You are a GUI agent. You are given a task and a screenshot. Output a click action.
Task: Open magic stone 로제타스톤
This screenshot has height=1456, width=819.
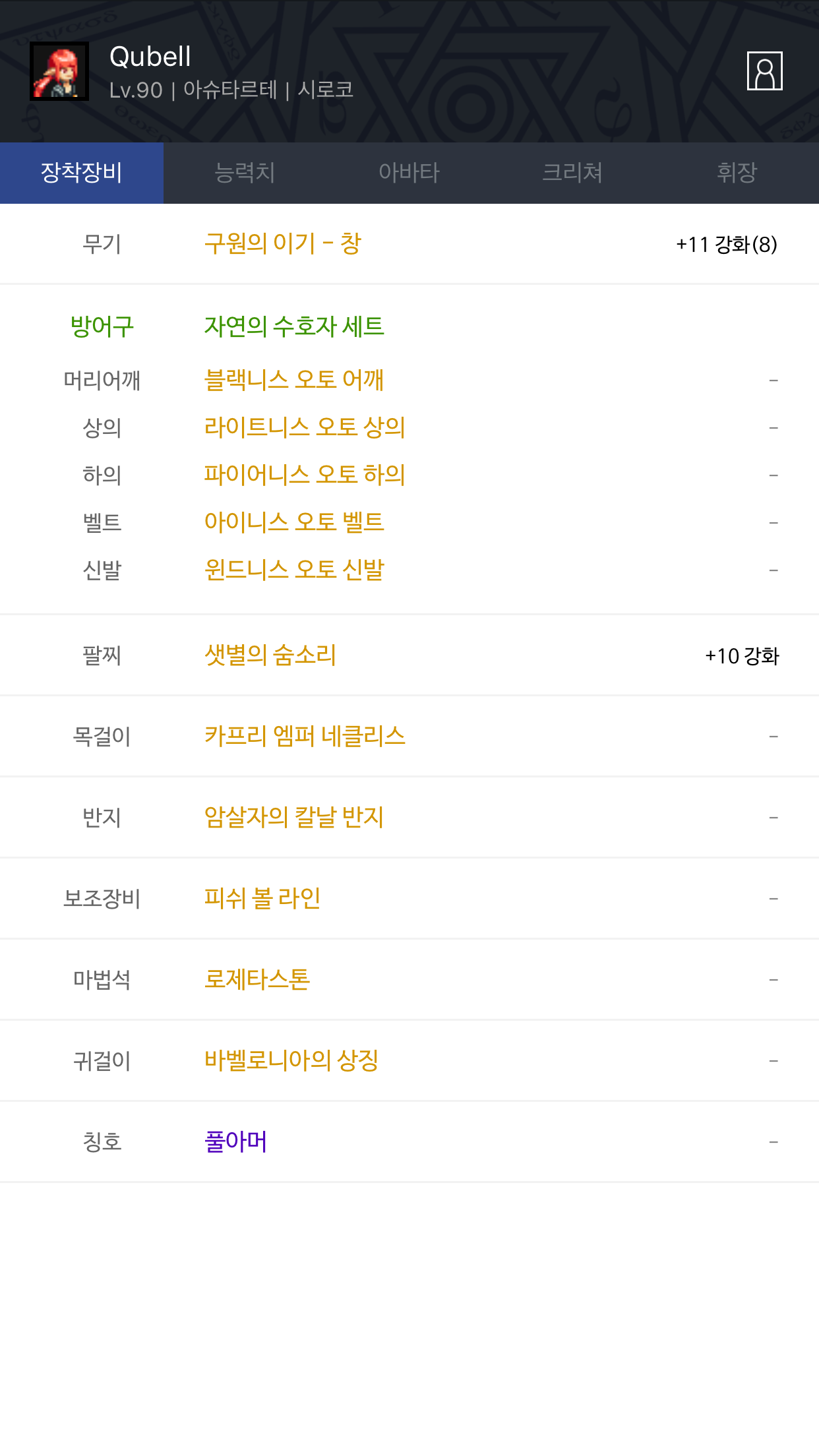click(257, 979)
